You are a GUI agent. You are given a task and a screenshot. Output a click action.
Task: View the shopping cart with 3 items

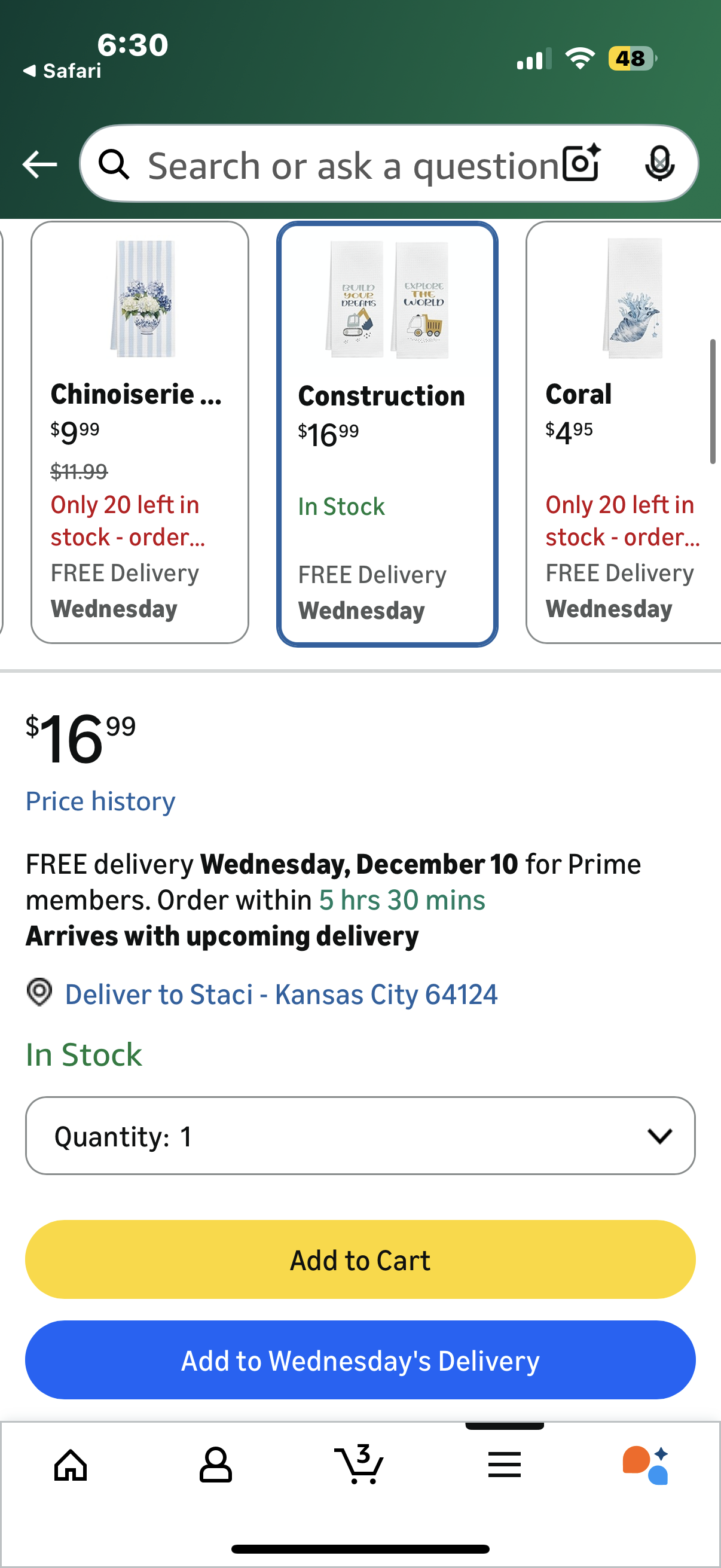359,1465
